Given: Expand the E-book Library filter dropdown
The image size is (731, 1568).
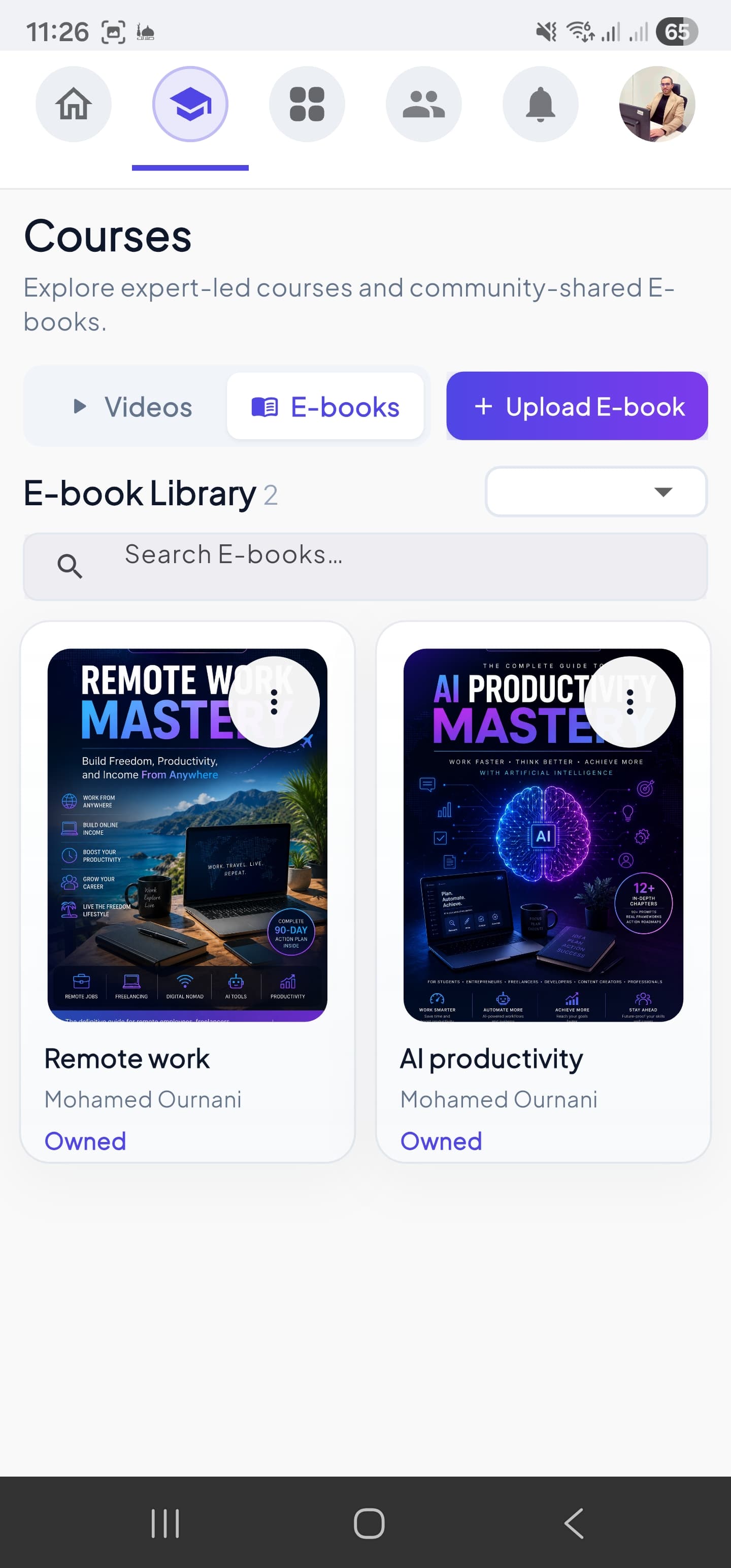Looking at the screenshot, I should point(596,492).
